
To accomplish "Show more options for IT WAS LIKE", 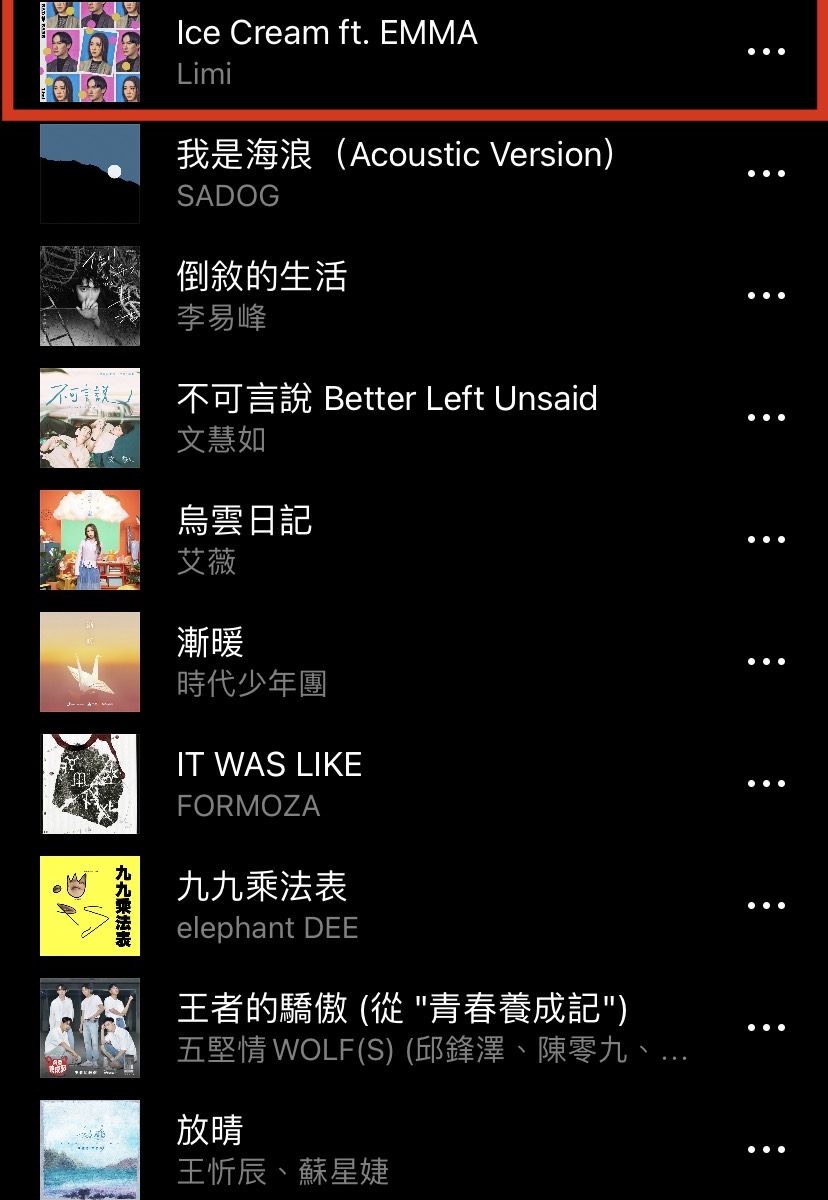I will [766, 784].
